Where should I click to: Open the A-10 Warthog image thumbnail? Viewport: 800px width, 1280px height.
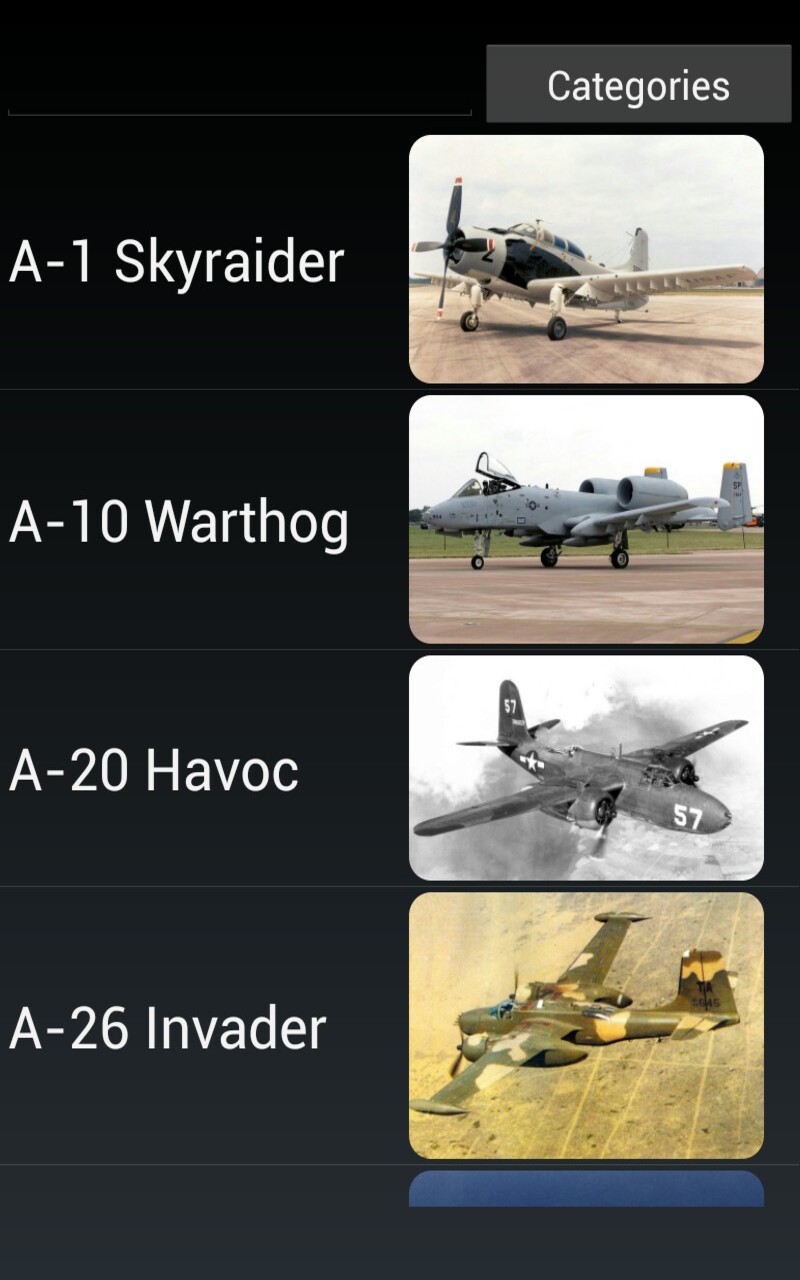point(585,520)
